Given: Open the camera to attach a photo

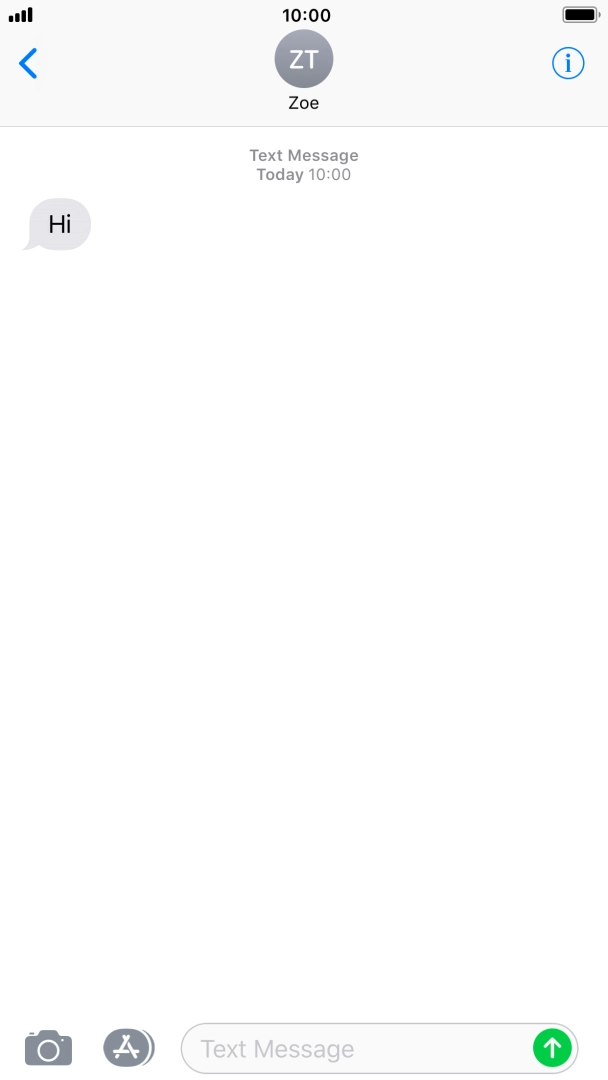Looking at the screenshot, I should 48,1048.
